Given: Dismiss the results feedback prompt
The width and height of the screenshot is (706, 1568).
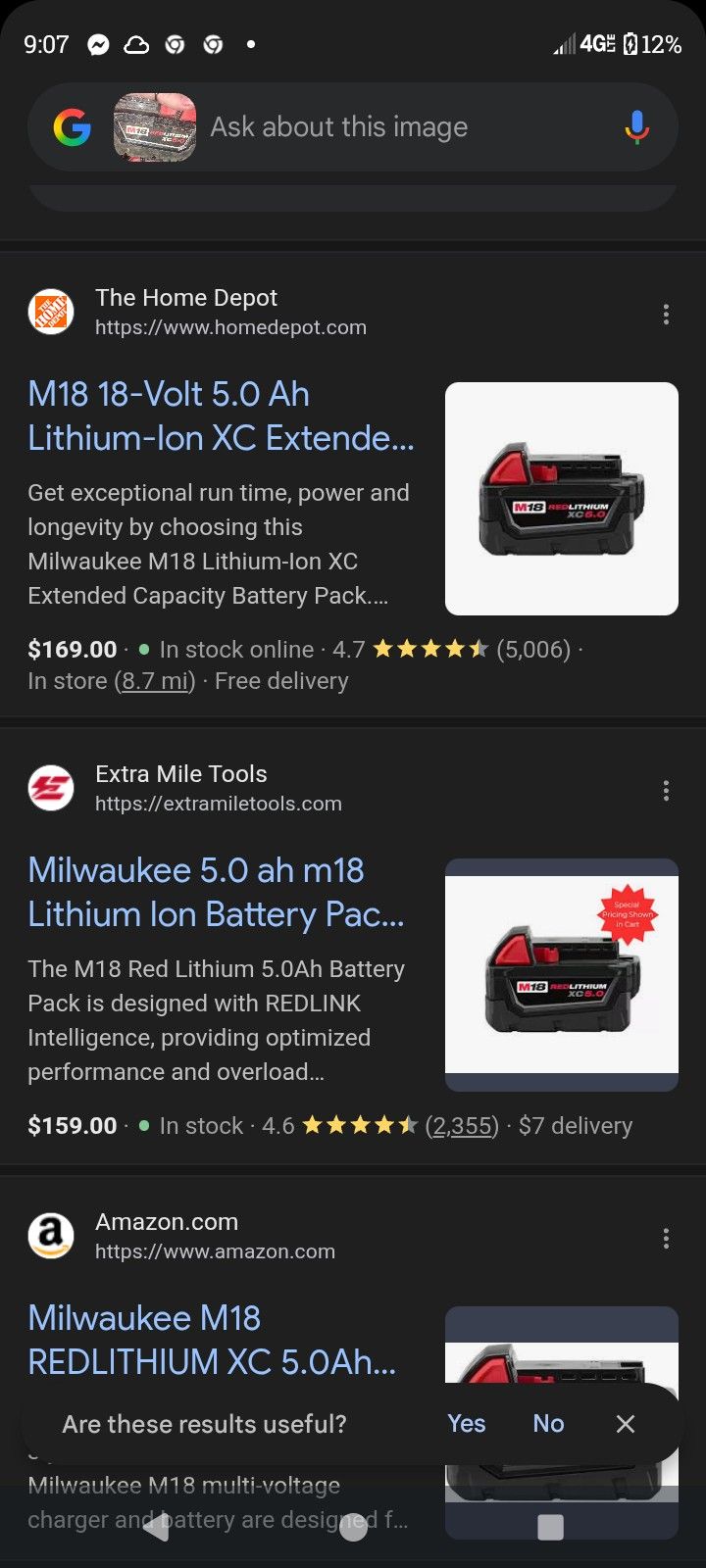Looking at the screenshot, I should [626, 1424].
